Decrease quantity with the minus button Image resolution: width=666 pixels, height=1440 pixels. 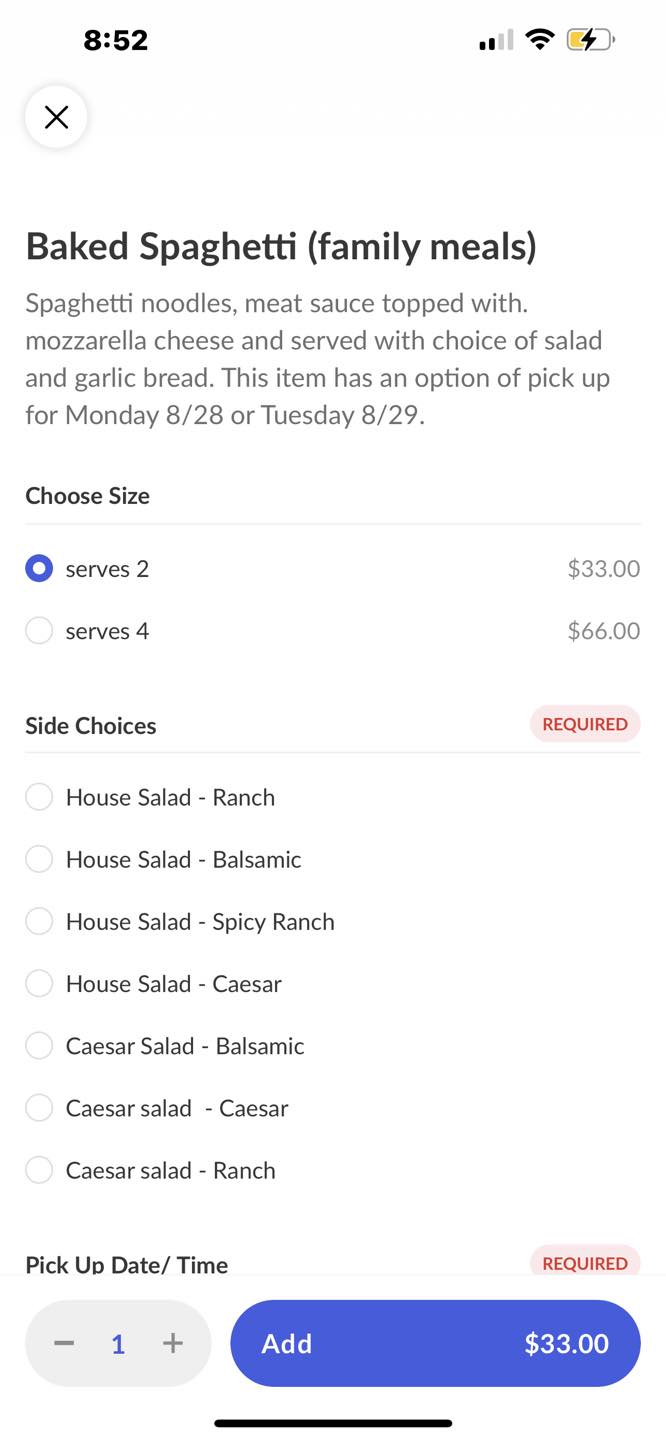[x=64, y=1343]
